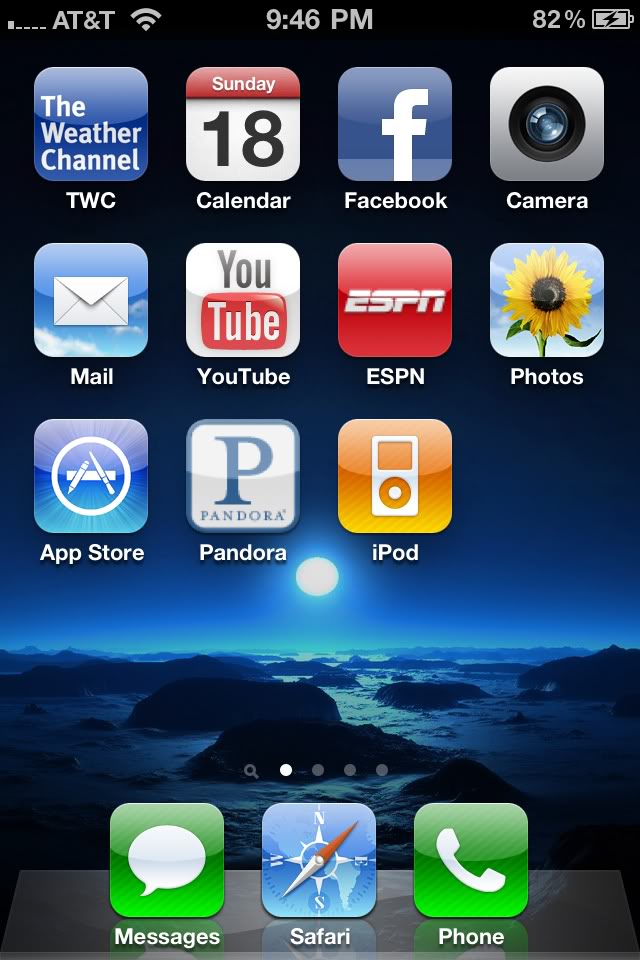This screenshot has height=960, width=640.
Task: Open Facebook
Action: point(395,124)
